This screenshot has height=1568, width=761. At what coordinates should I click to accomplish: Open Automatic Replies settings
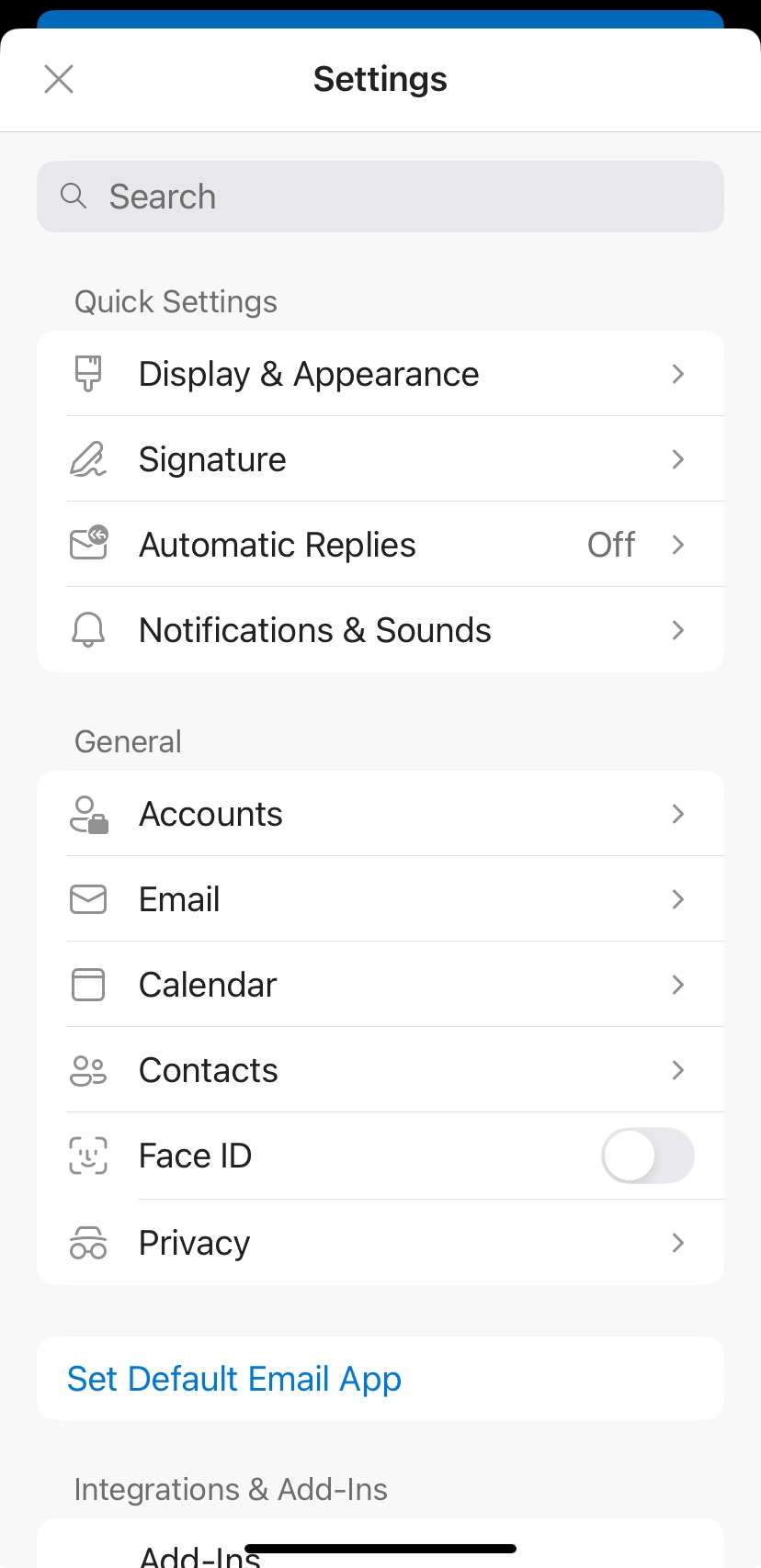380,545
